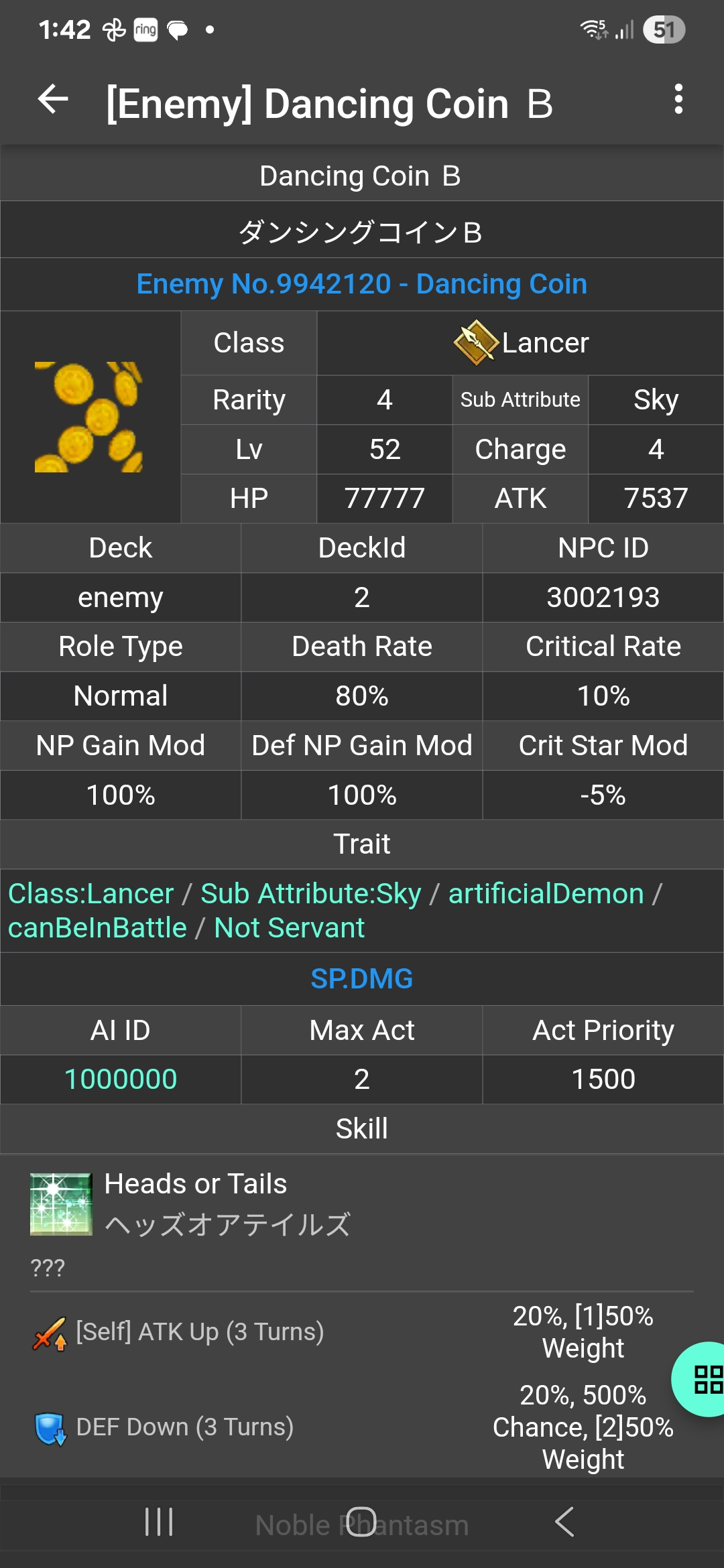
Task: Open Enemy No.9942120 - Dancing Coin link
Action: (x=362, y=284)
